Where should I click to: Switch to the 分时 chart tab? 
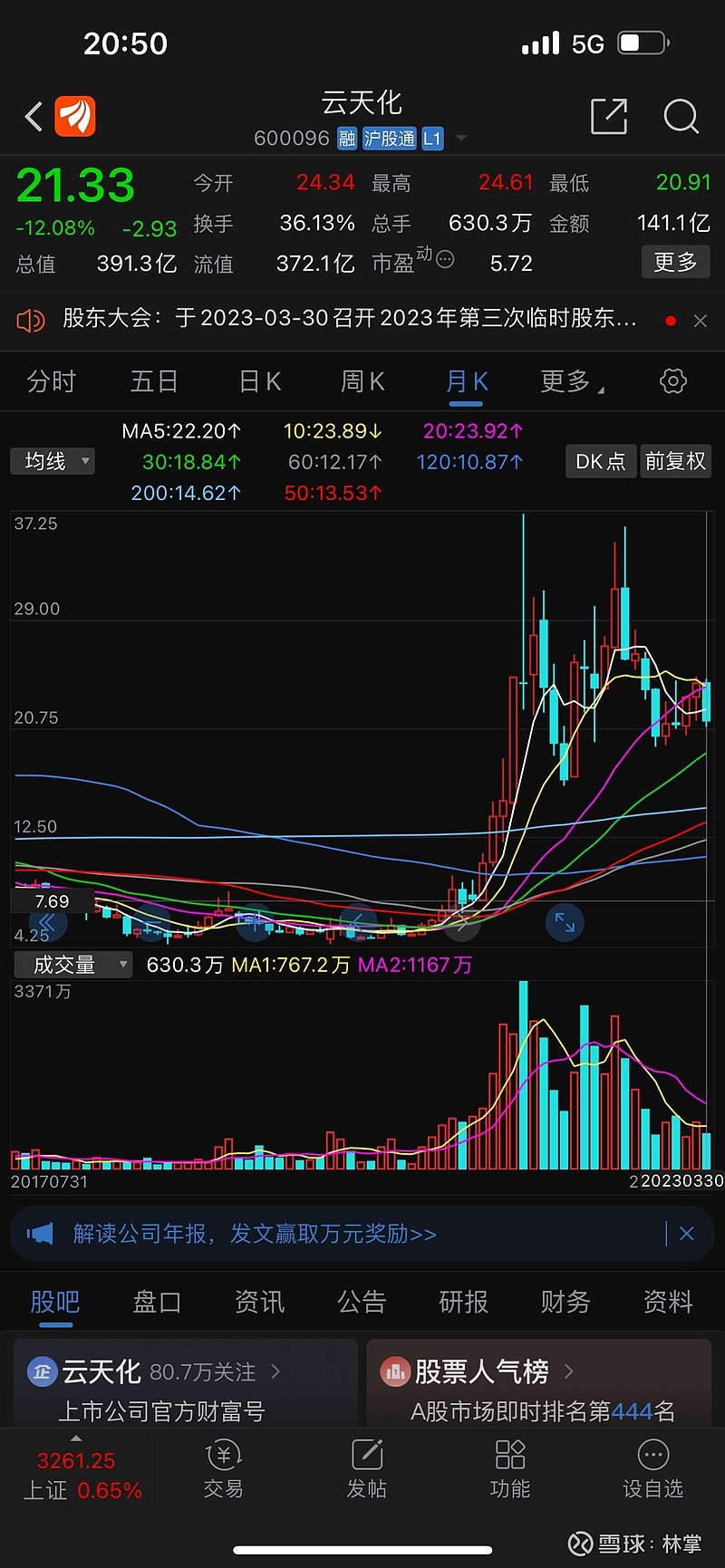coord(52,381)
